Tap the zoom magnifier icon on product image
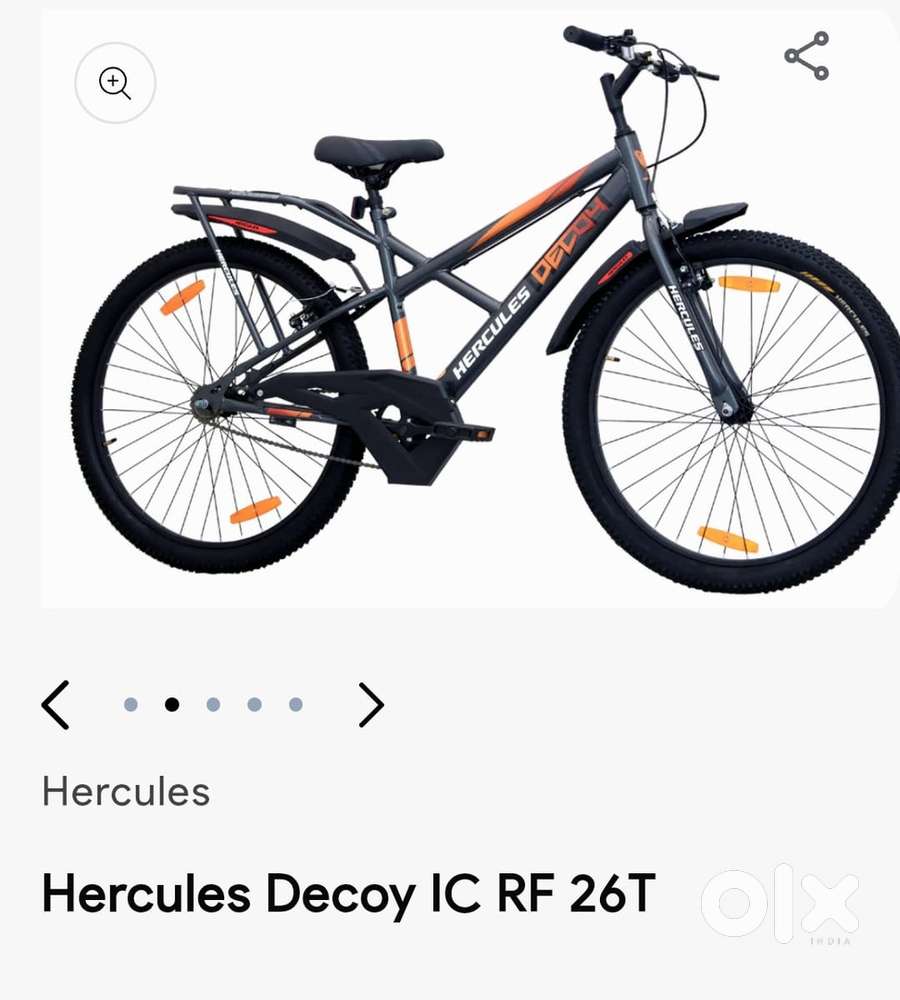The height and width of the screenshot is (1000, 900). point(115,83)
